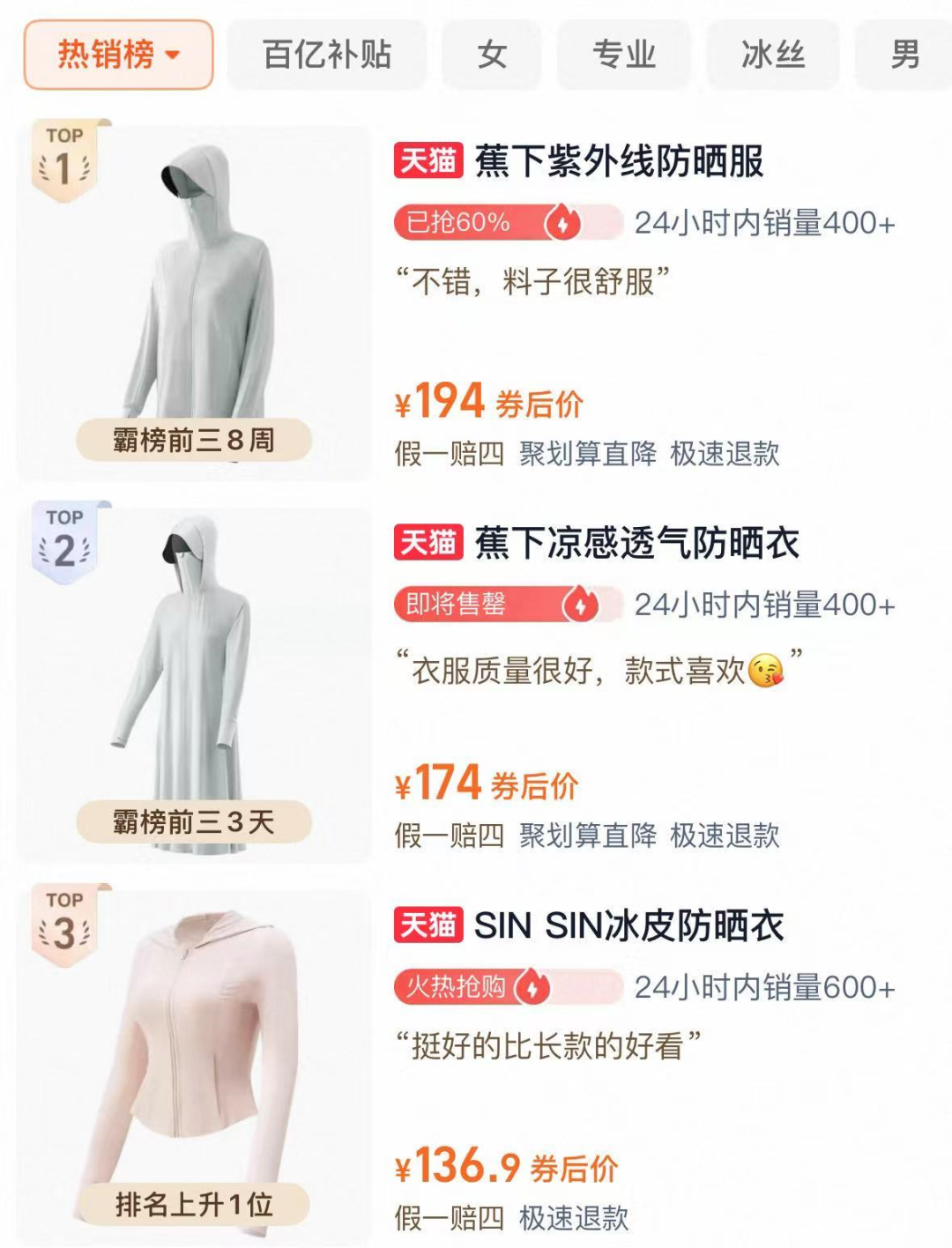Apply the 专业 filter chip

coord(623,55)
